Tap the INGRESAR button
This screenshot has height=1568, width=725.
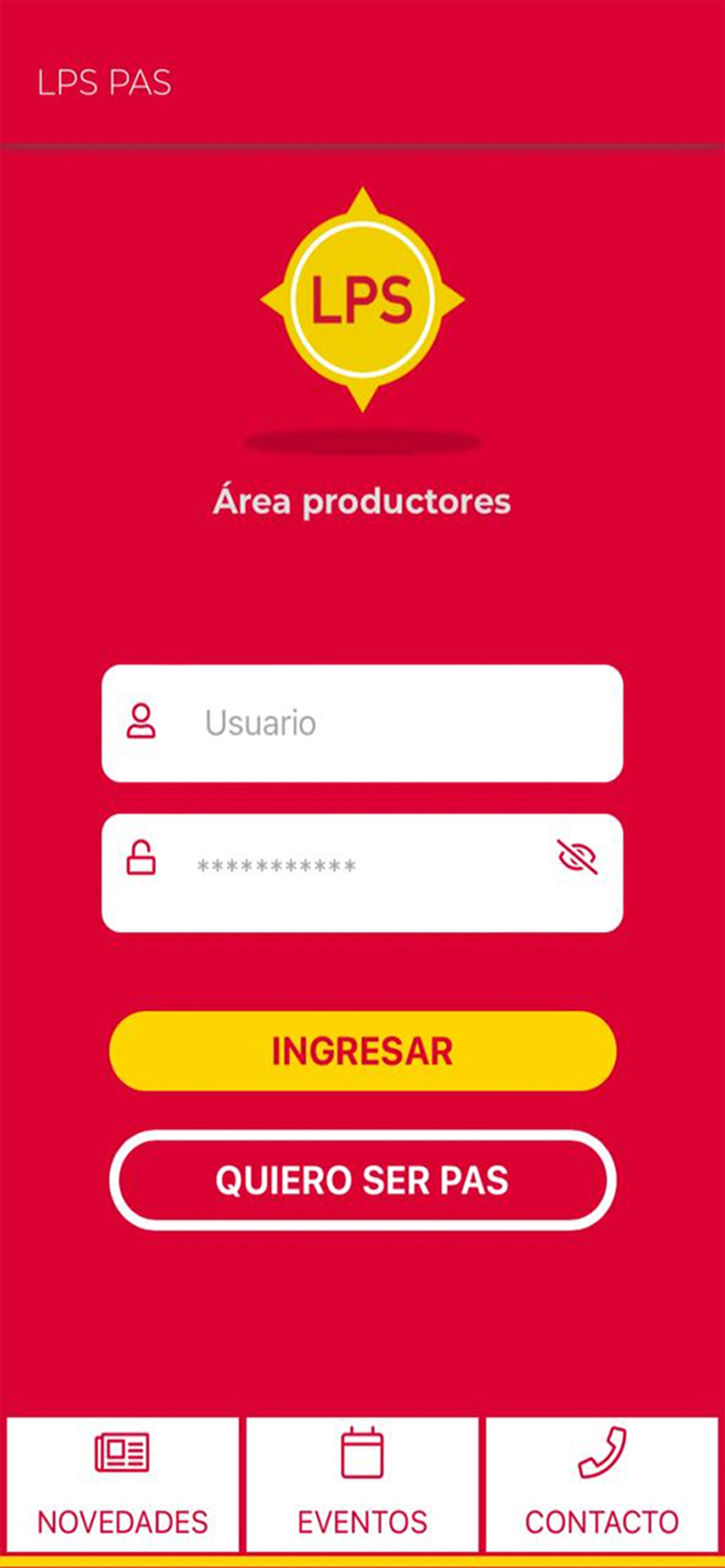point(363,1050)
